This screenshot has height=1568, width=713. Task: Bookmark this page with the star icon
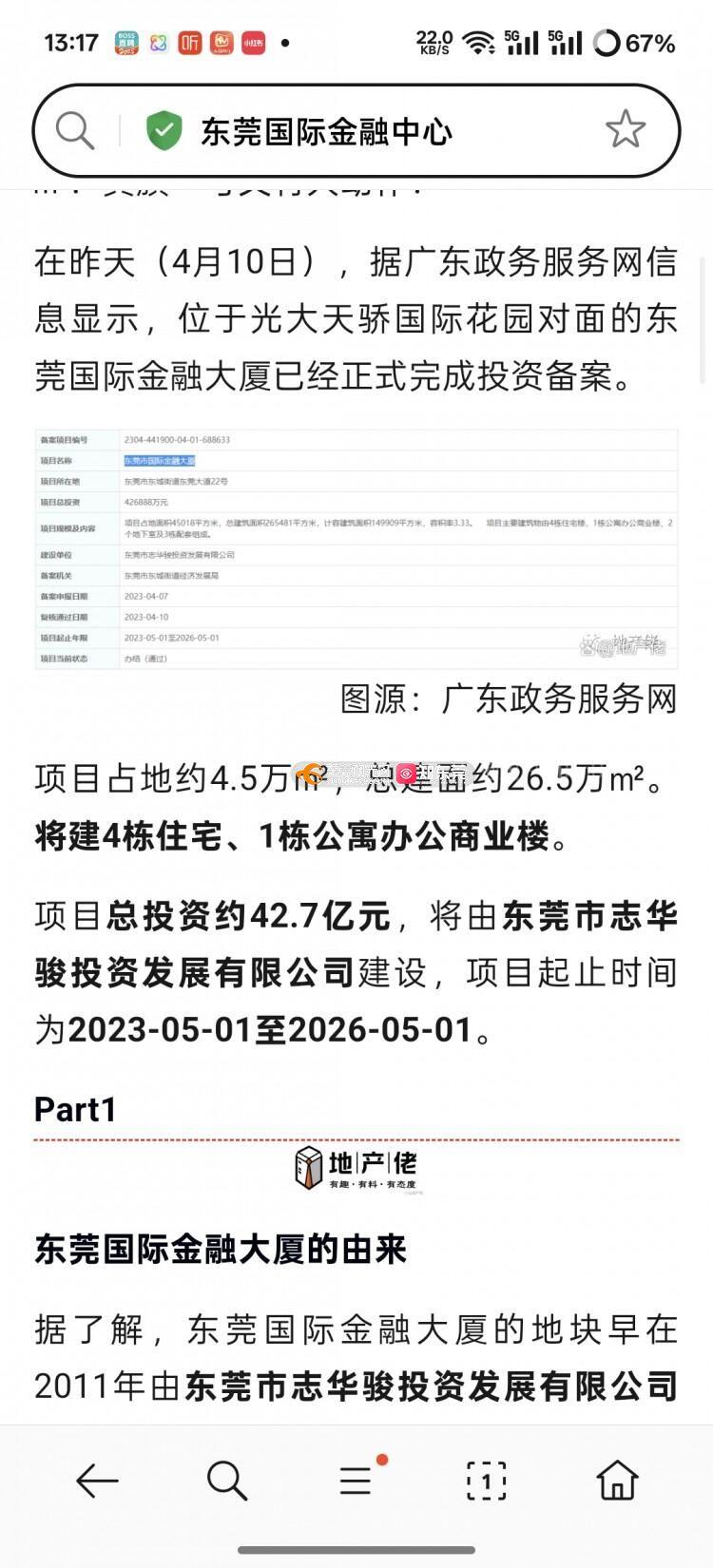coord(625,130)
